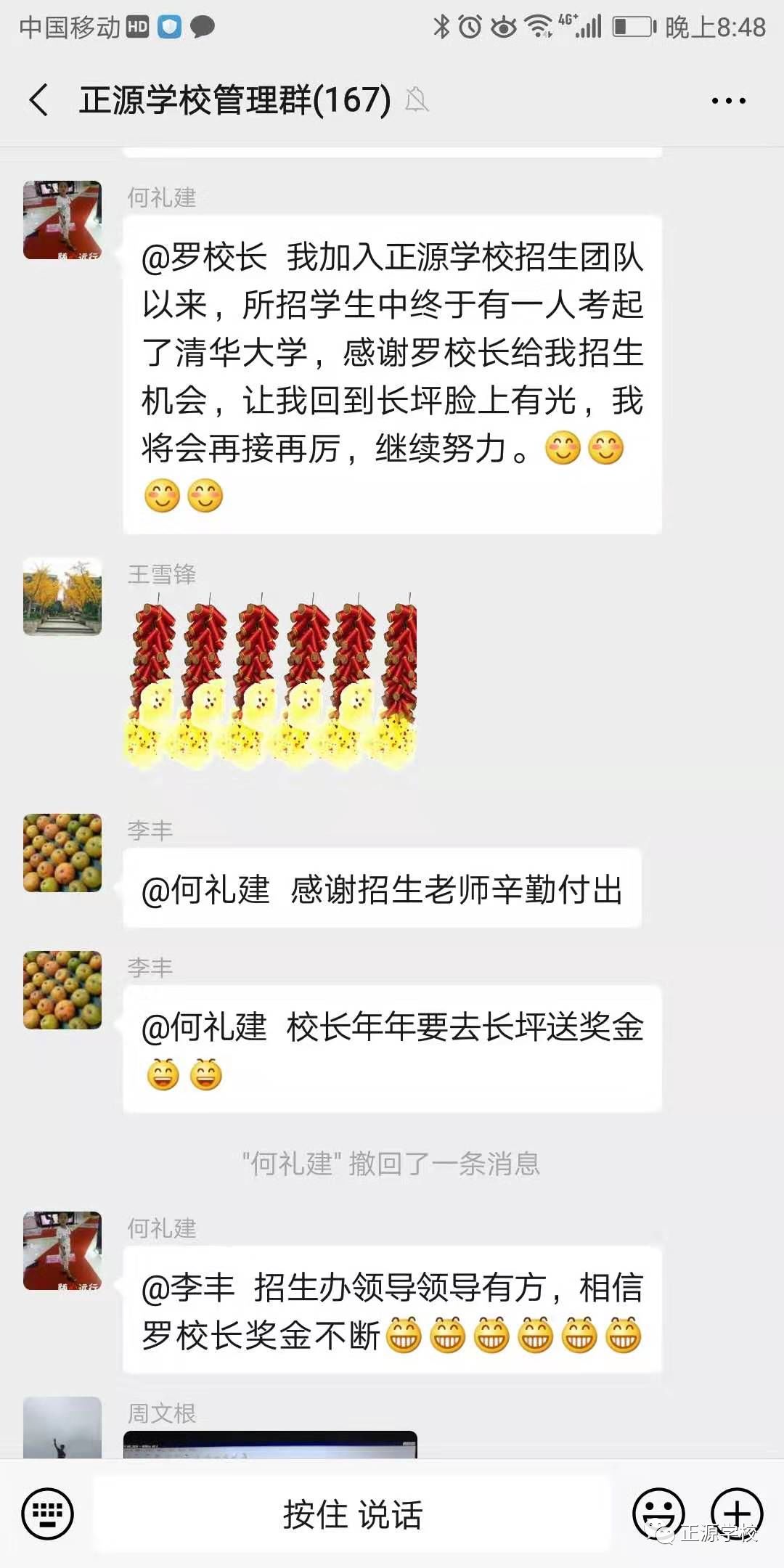Tap the 按住 说话 voice button
Screen dimensions: 784x1568
pos(352,1514)
